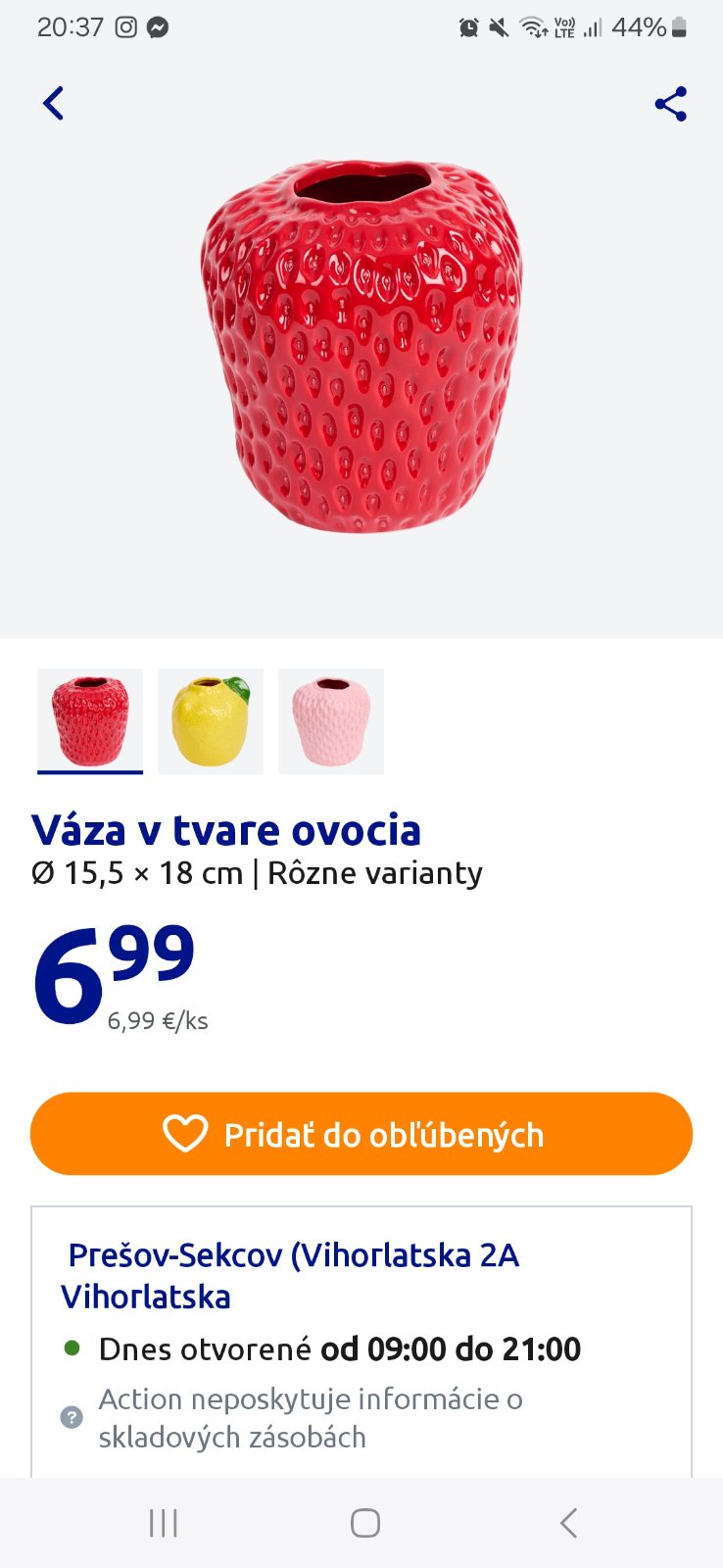View the yellow lemon vase thumbnail

pyautogui.click(x=211, y=721)
